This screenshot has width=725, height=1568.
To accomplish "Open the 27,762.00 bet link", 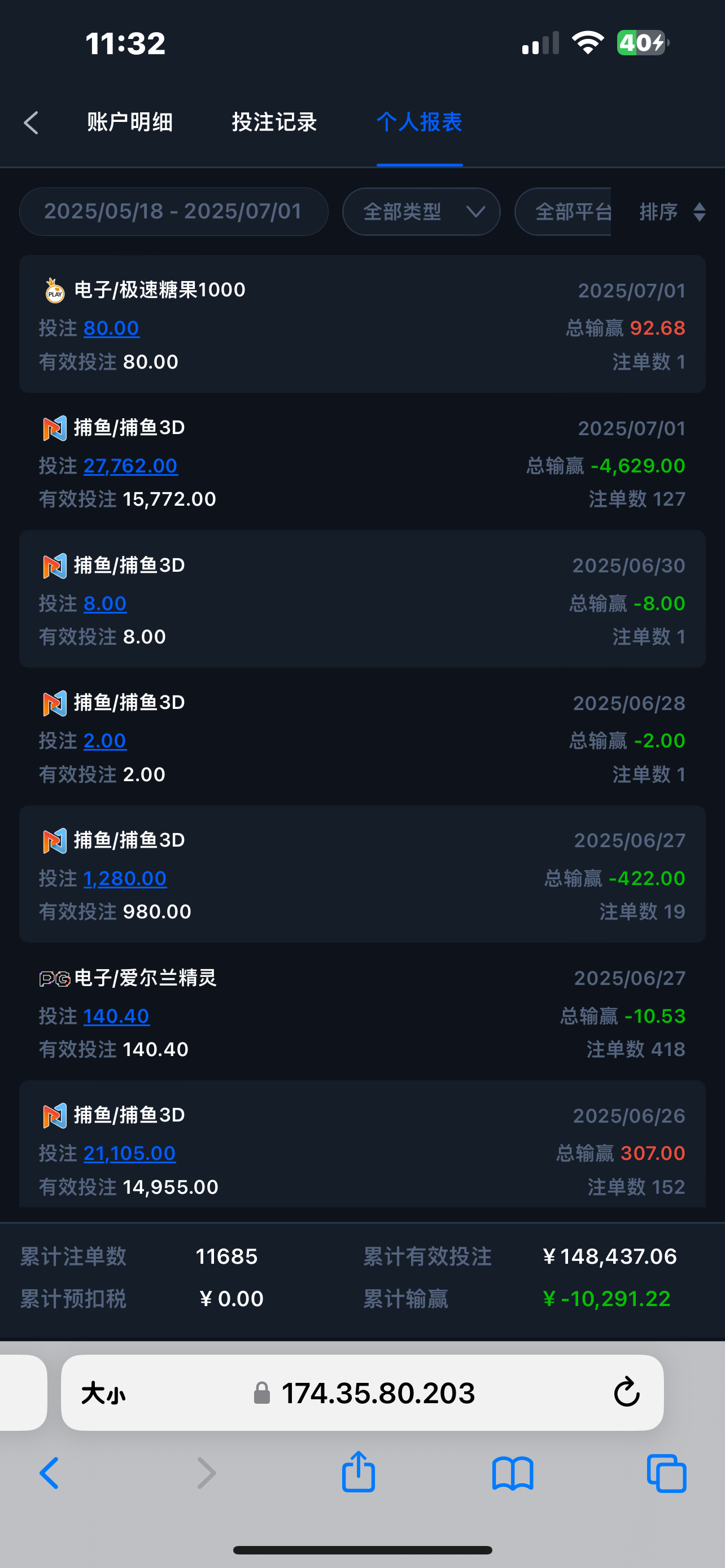I will [130, 466].
